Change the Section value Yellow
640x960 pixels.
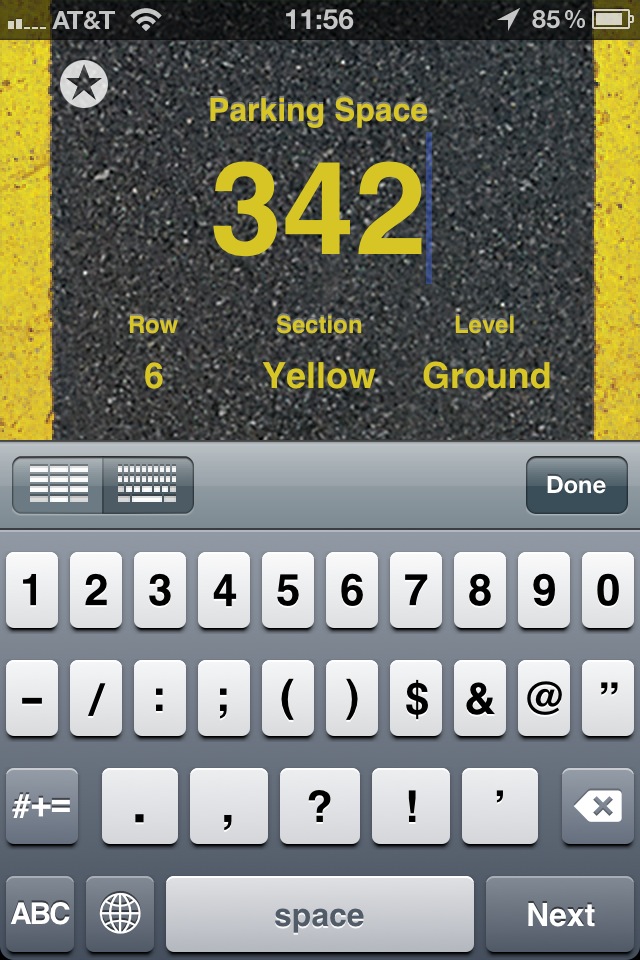click(319, 376)
